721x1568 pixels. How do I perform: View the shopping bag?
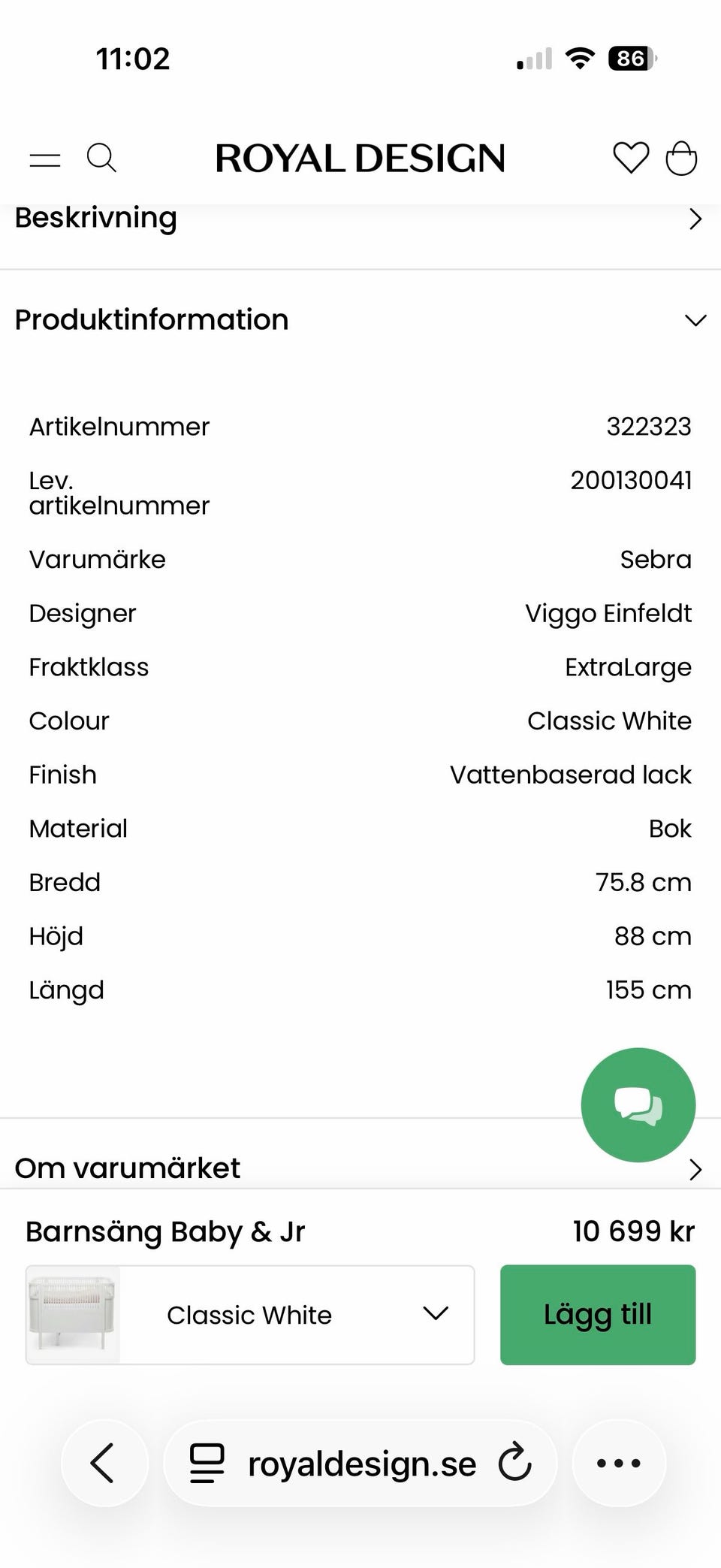pos(681,159)
